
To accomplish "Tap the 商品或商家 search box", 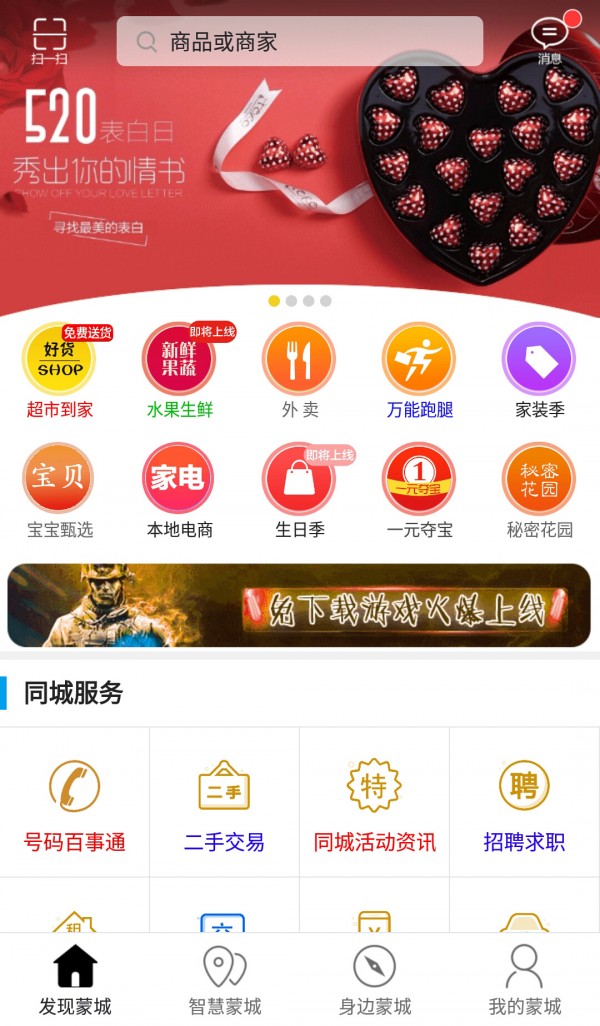I will pos(300,42).
